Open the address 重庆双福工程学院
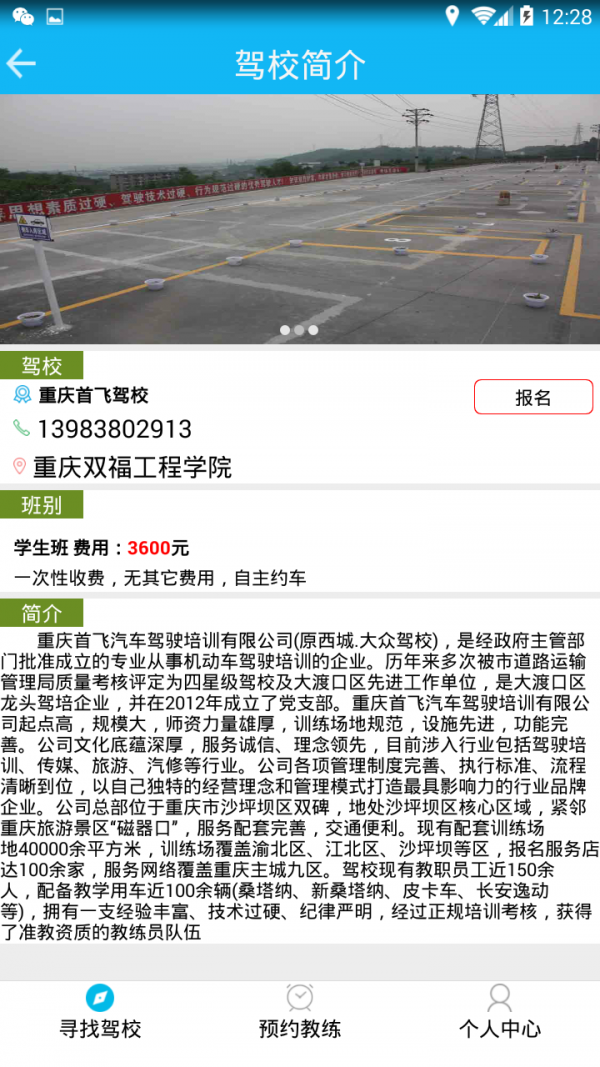 (132, 467)
